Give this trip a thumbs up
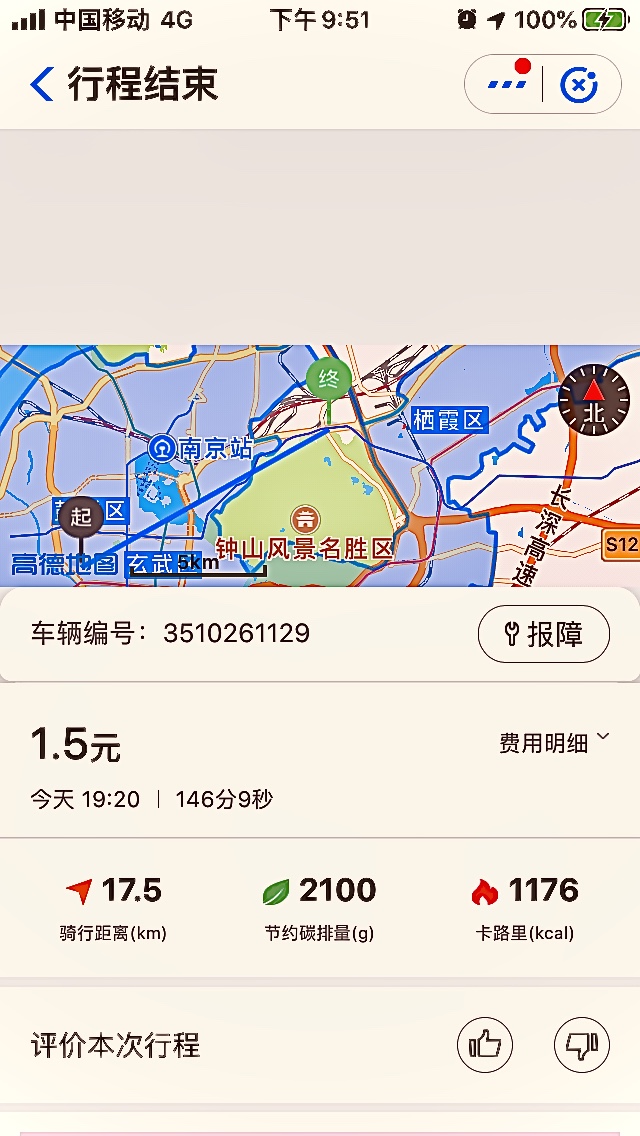 [x=485, y=1045]
